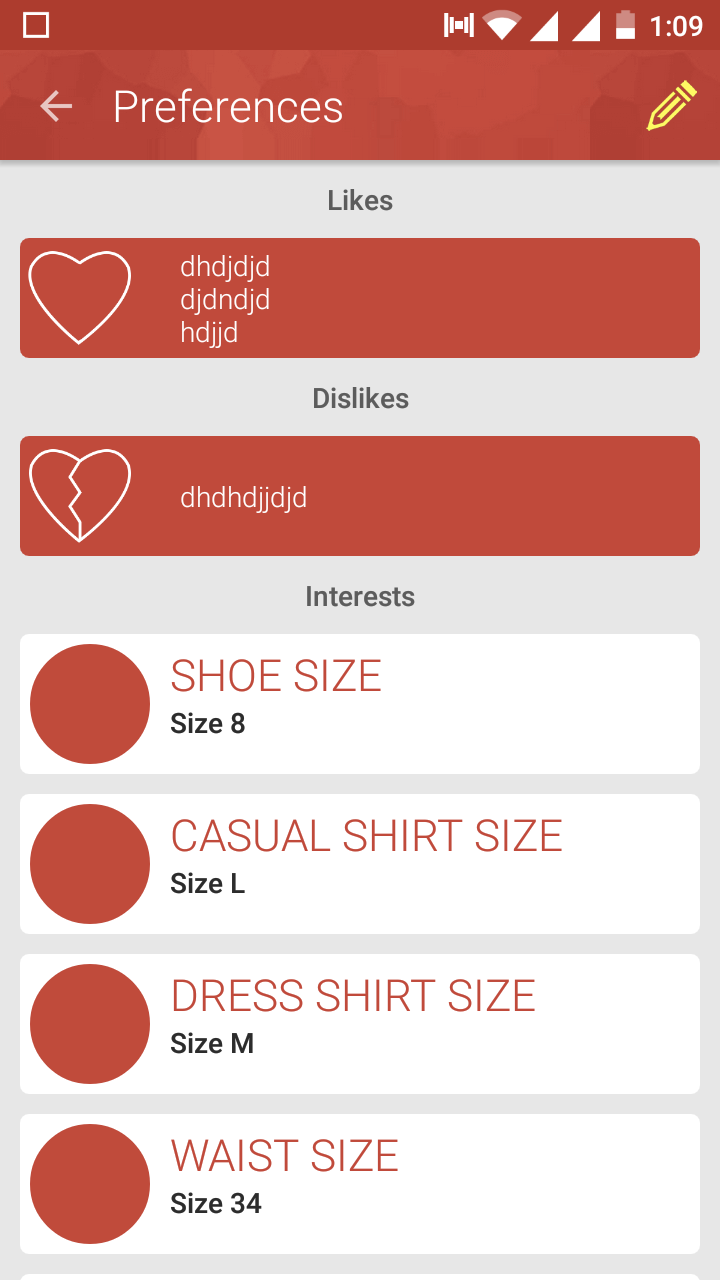Choose the Dress Shirt Size card

click(360, 1024)
